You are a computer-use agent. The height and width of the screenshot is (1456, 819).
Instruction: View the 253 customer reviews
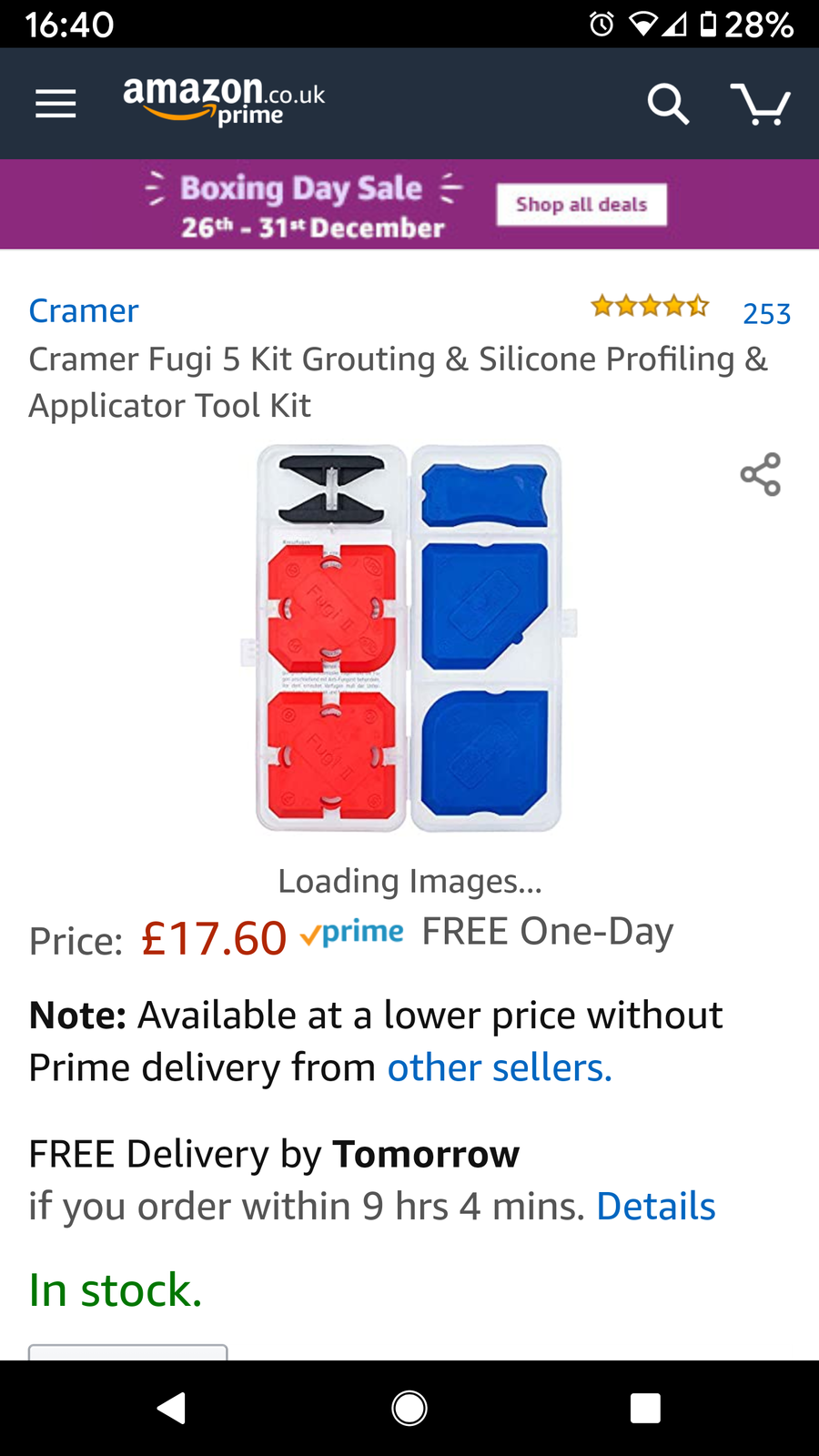(767, 314)
